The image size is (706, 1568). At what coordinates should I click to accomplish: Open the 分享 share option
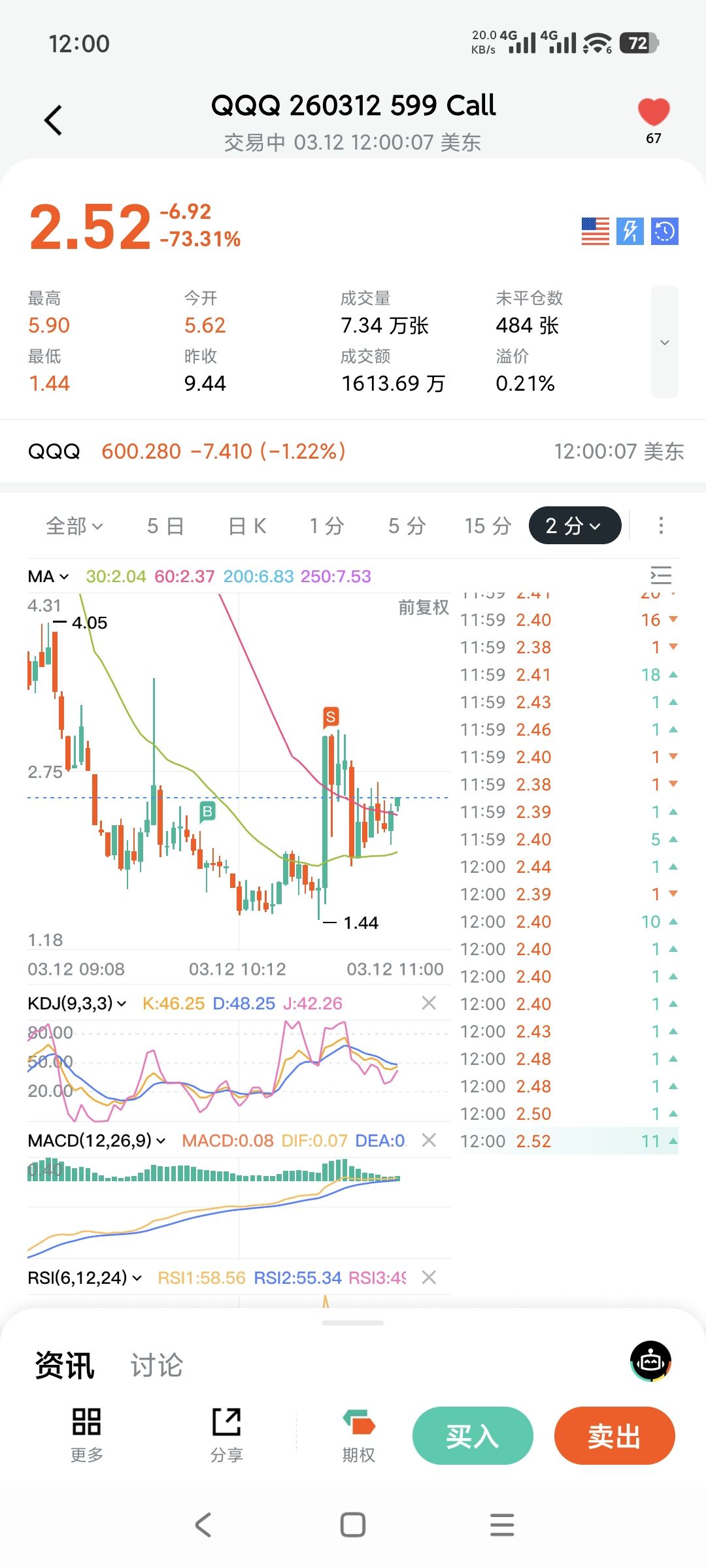tap(226, 1435)
